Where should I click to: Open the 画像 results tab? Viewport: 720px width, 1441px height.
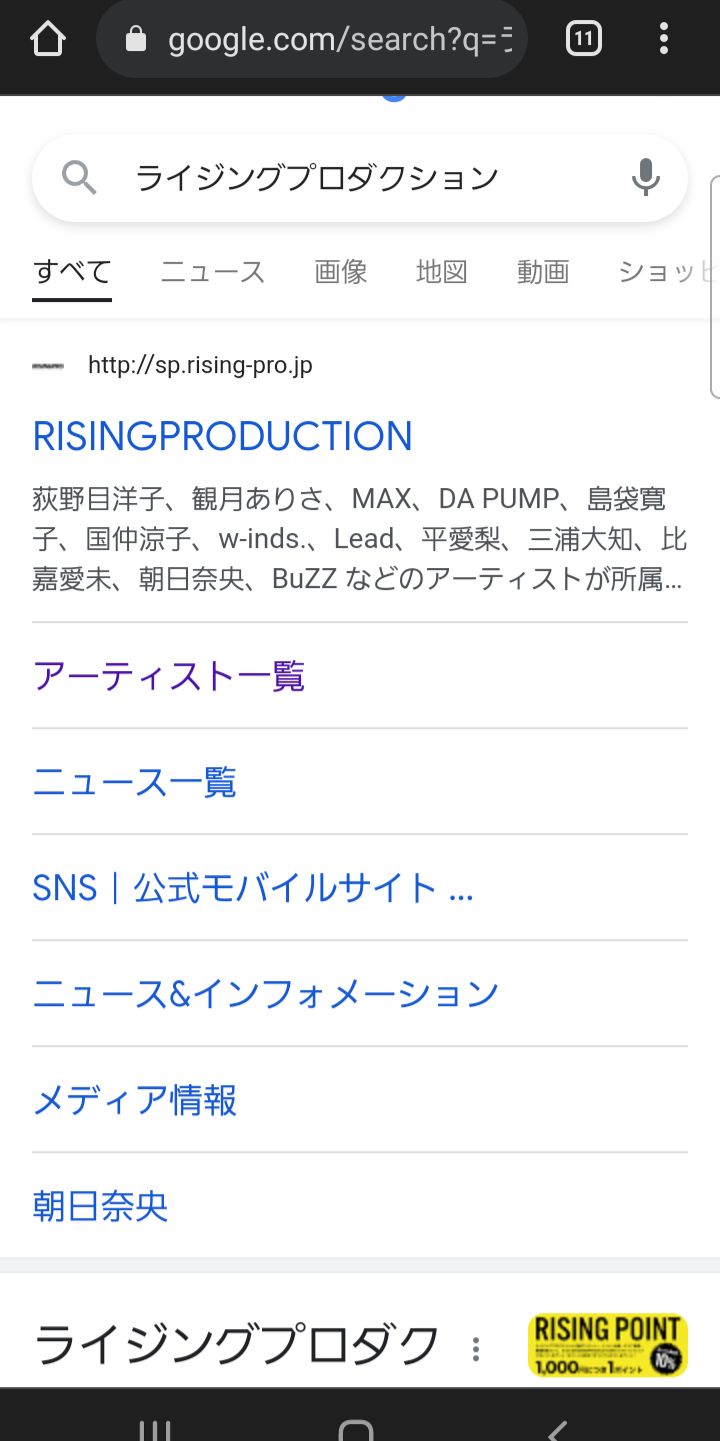coord(341,271)
